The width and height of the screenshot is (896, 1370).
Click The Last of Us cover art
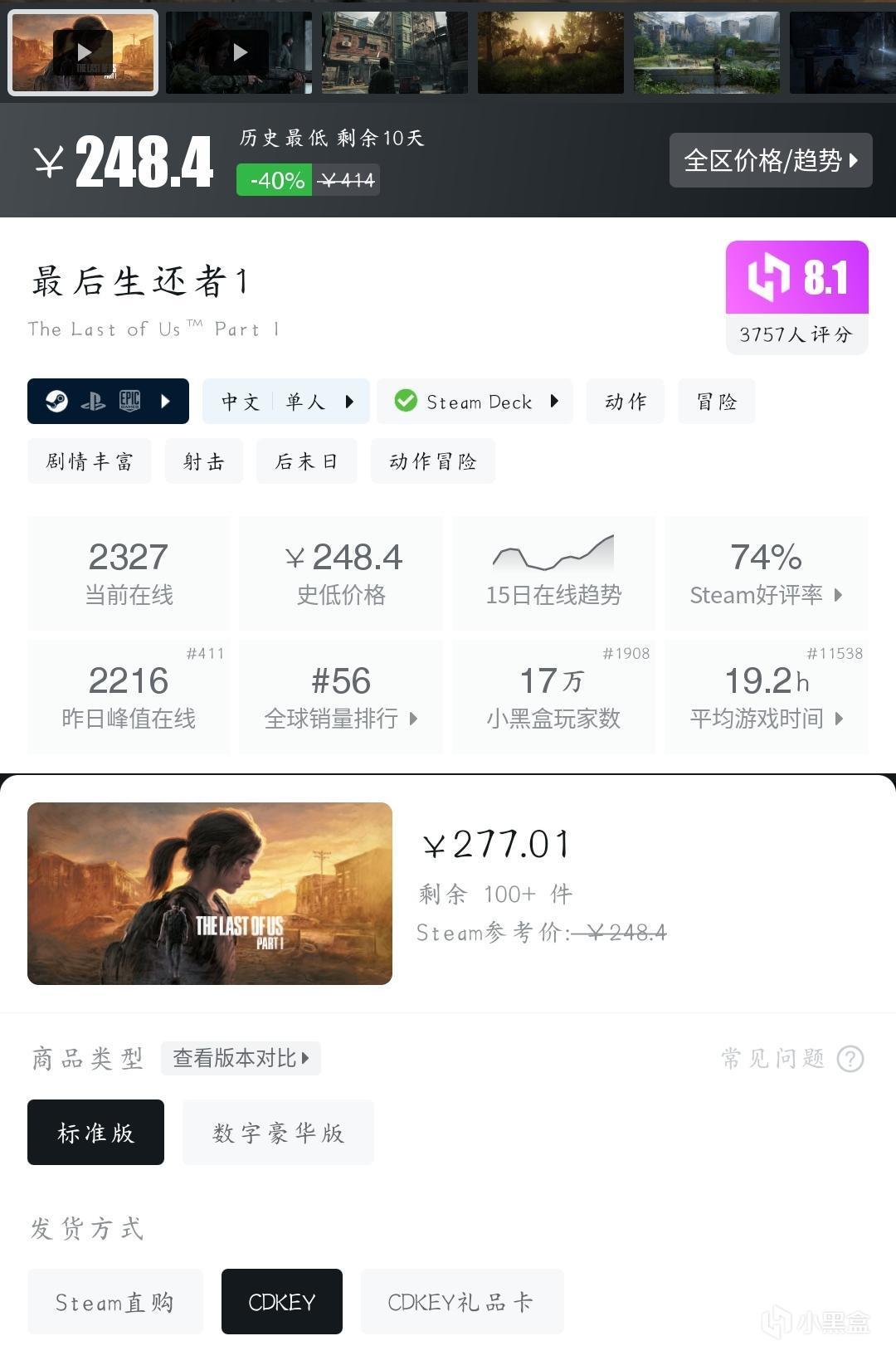(210, 893)
